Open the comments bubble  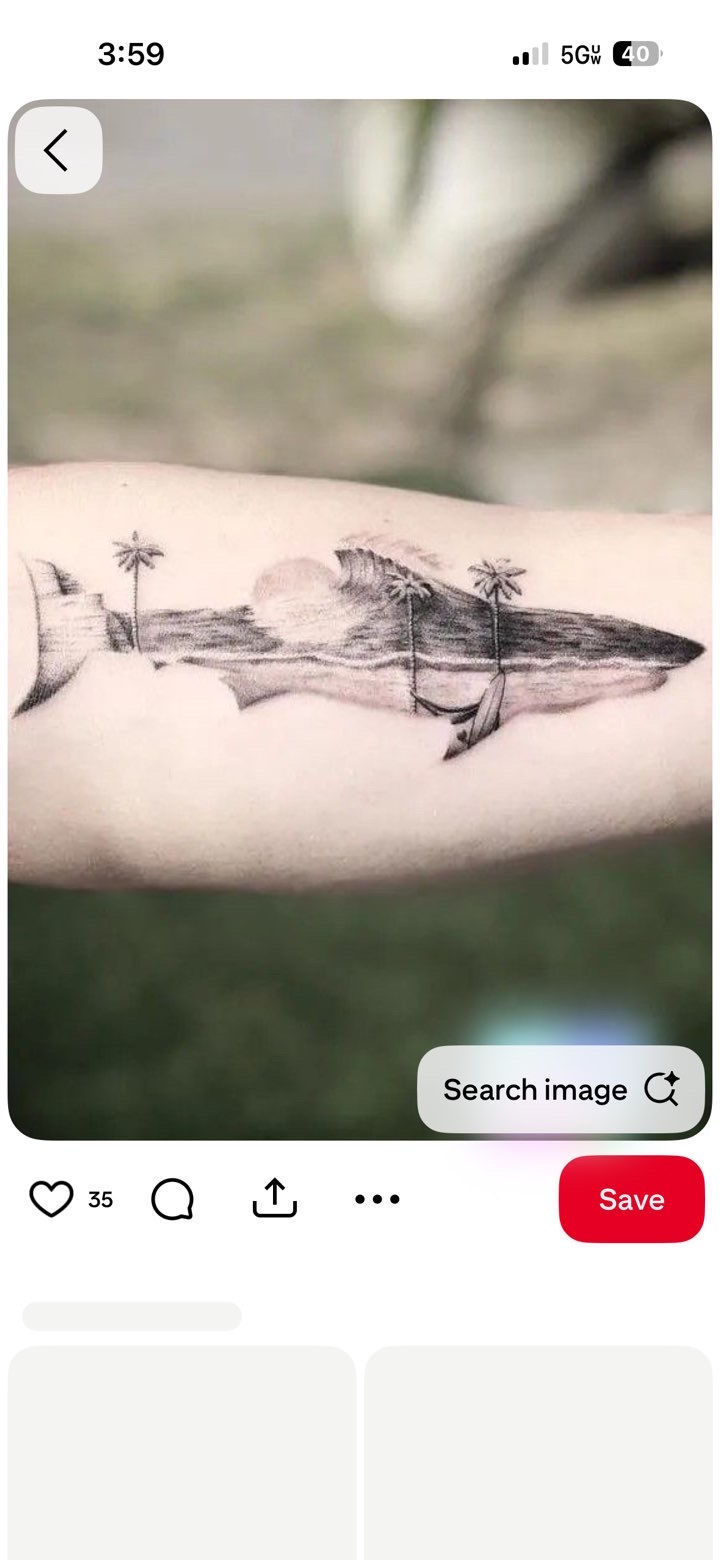tap(172, 1199)
